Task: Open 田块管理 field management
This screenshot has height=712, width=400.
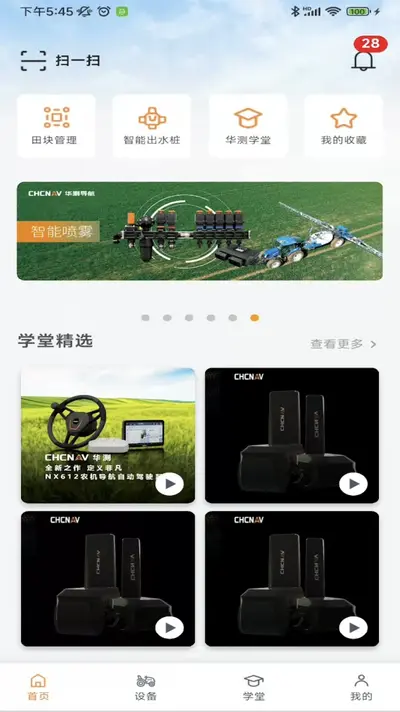Action: 56,126
